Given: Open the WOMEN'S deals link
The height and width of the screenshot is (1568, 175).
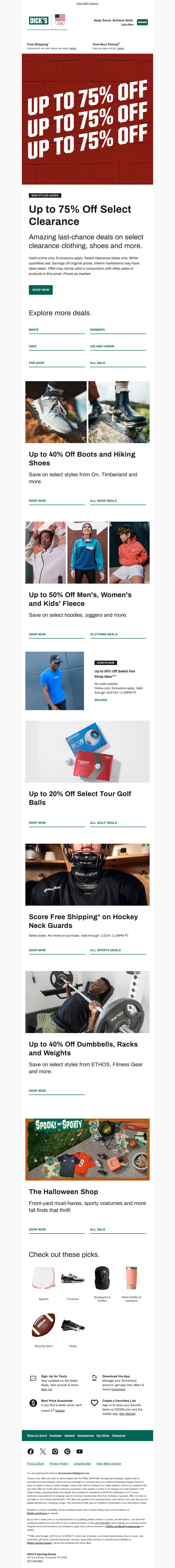Looking at the screenshot, I should [x=98, y=330].
